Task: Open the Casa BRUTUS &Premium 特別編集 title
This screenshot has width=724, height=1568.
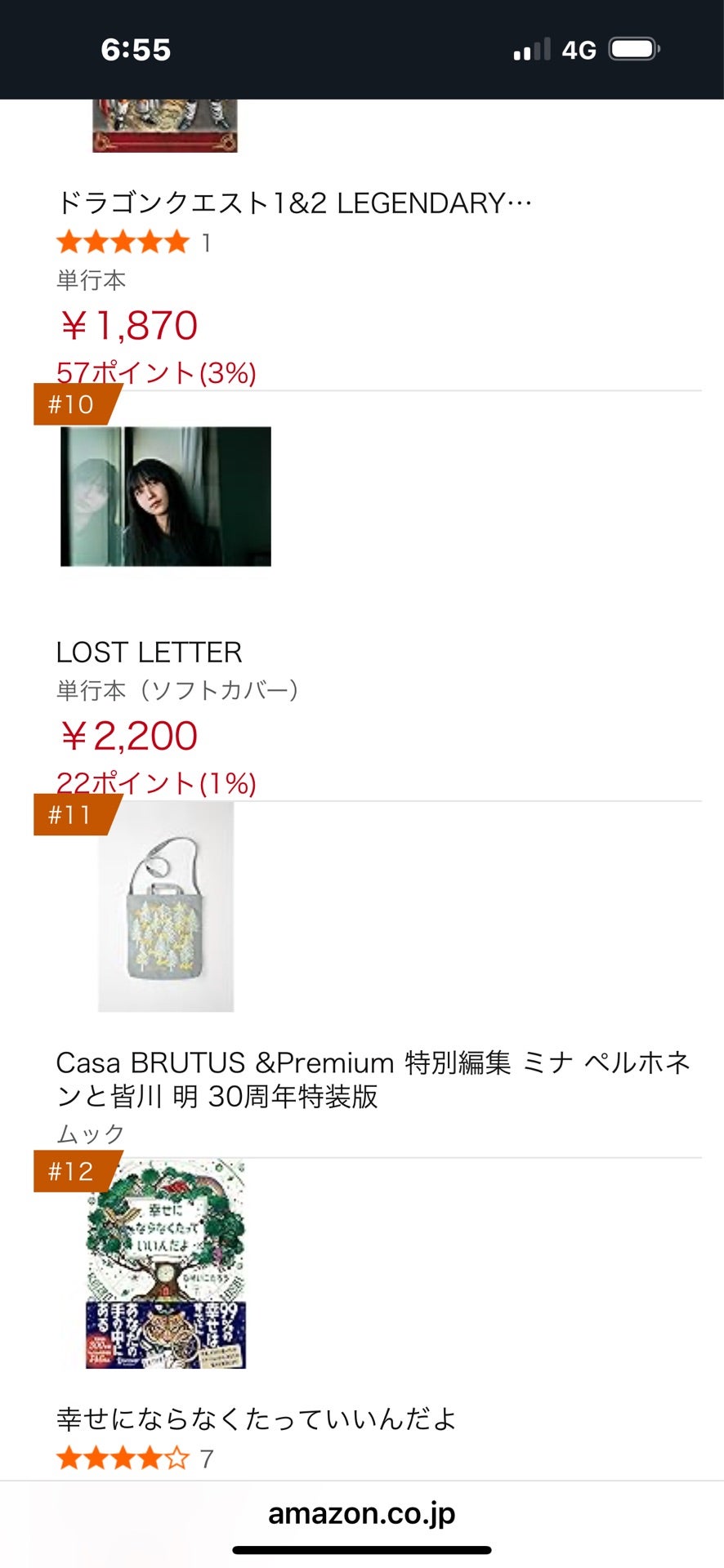Action: click(x=373, y=1079)
